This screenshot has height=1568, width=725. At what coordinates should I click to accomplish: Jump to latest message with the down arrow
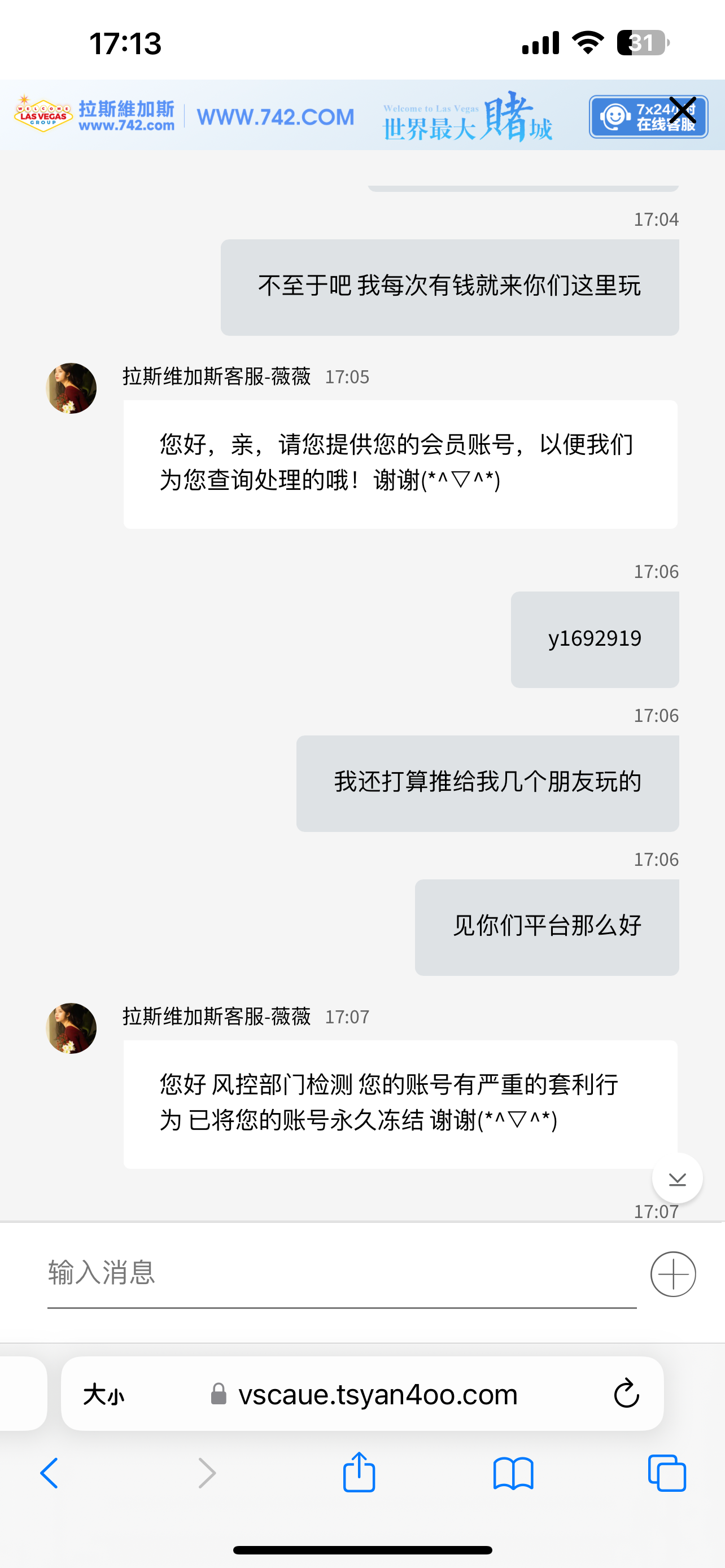pos(677,1179)
